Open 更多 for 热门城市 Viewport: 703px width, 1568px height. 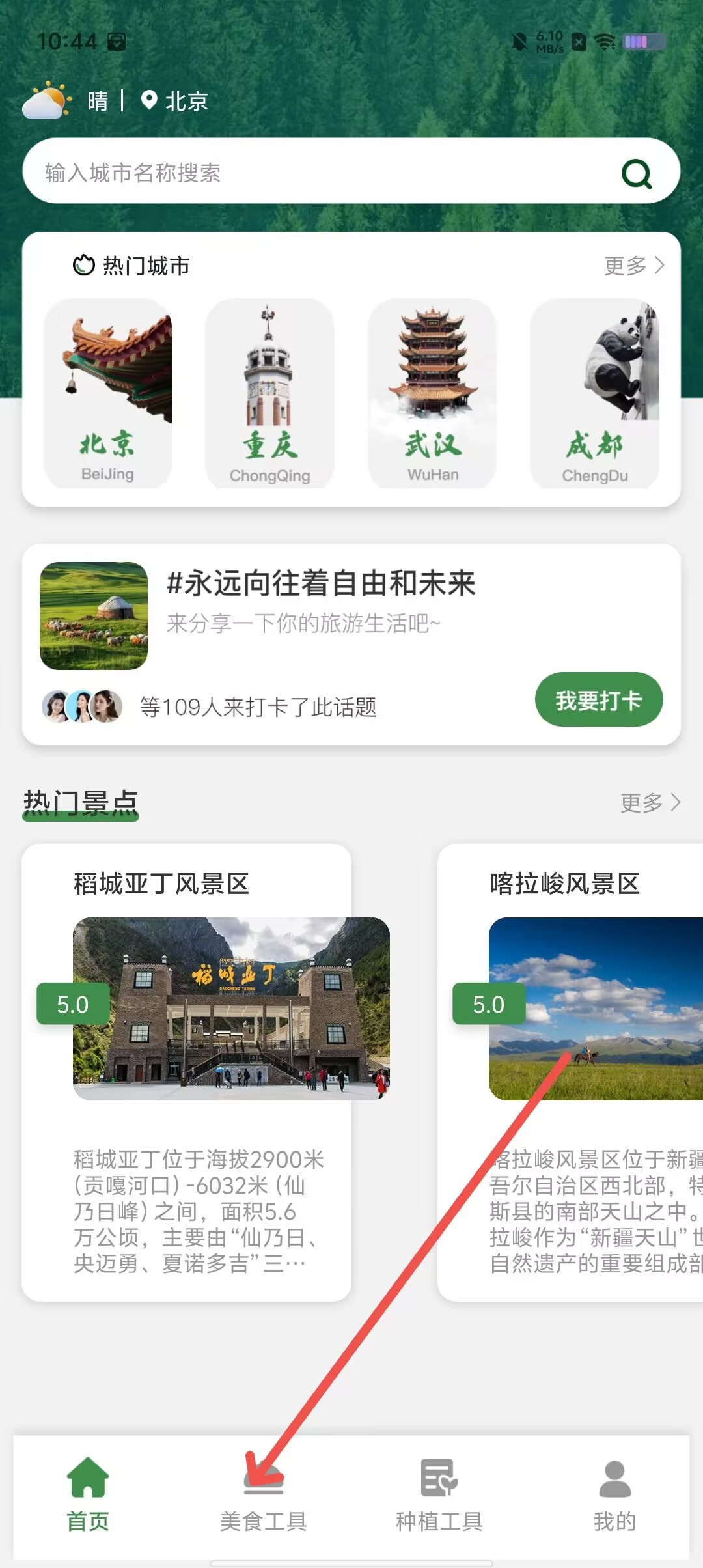pos(634,266)
